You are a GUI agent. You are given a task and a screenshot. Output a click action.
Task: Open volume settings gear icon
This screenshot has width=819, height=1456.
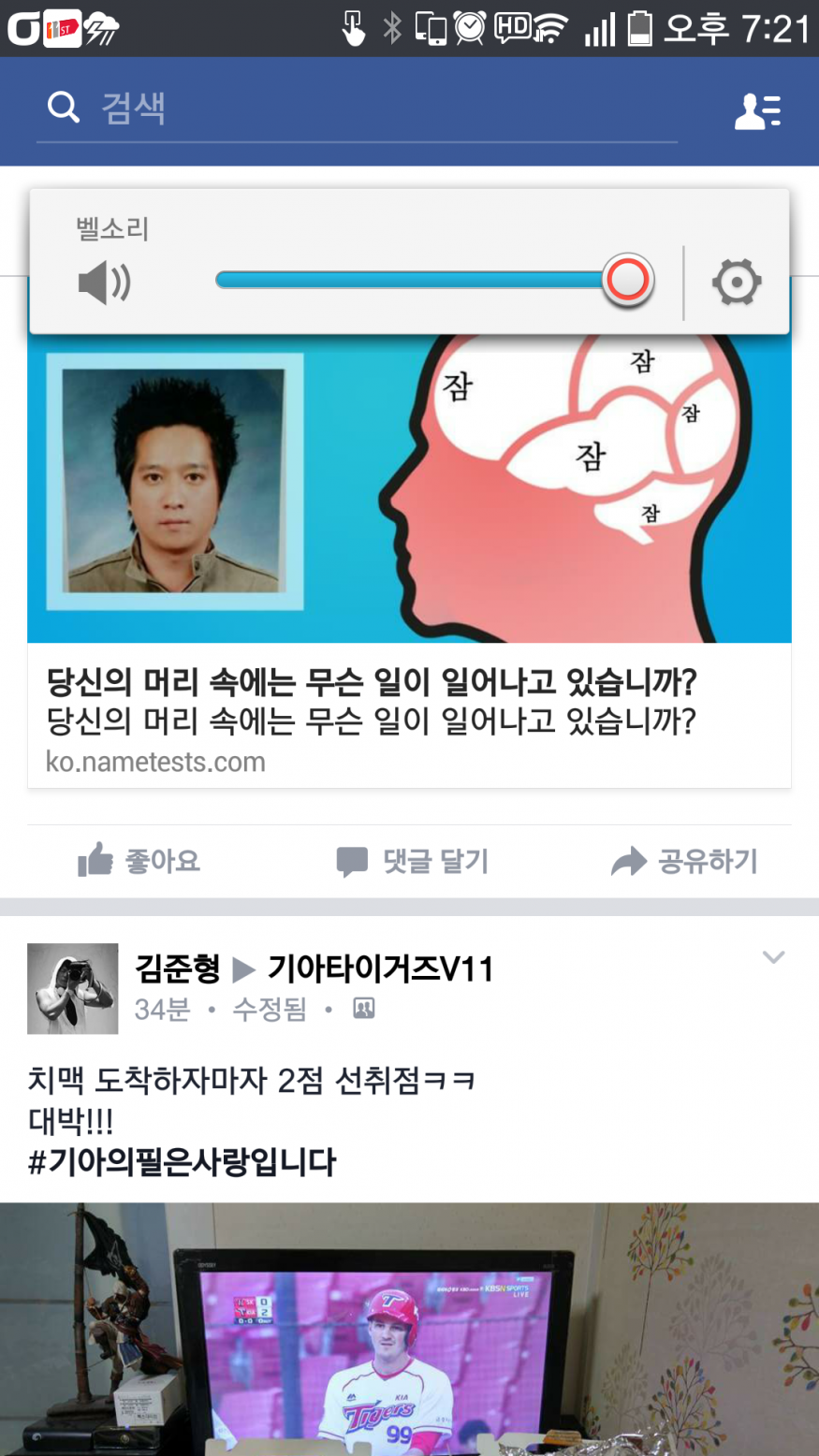(737, 282)
